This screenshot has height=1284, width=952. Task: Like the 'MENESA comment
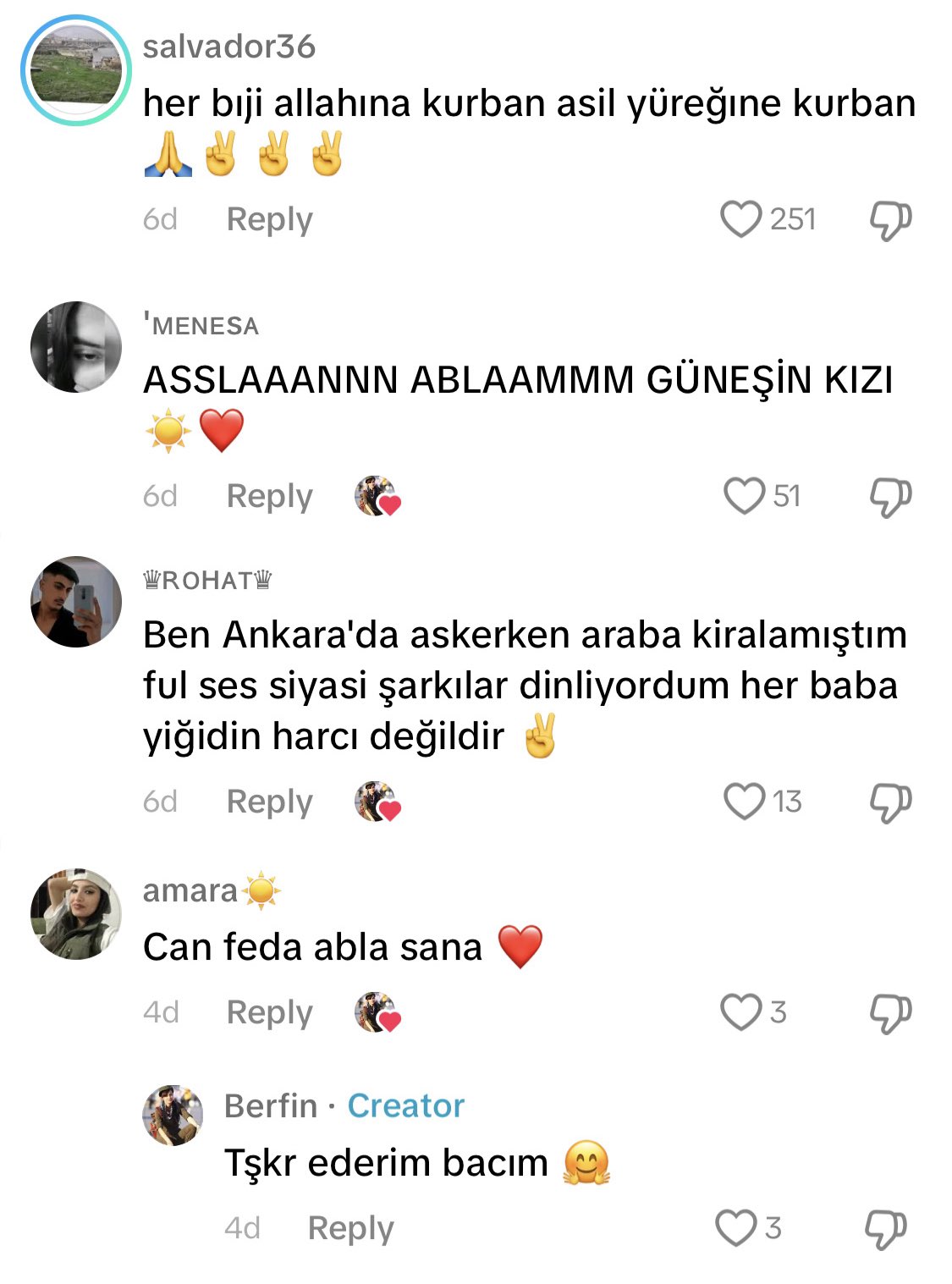pos(744,496)
